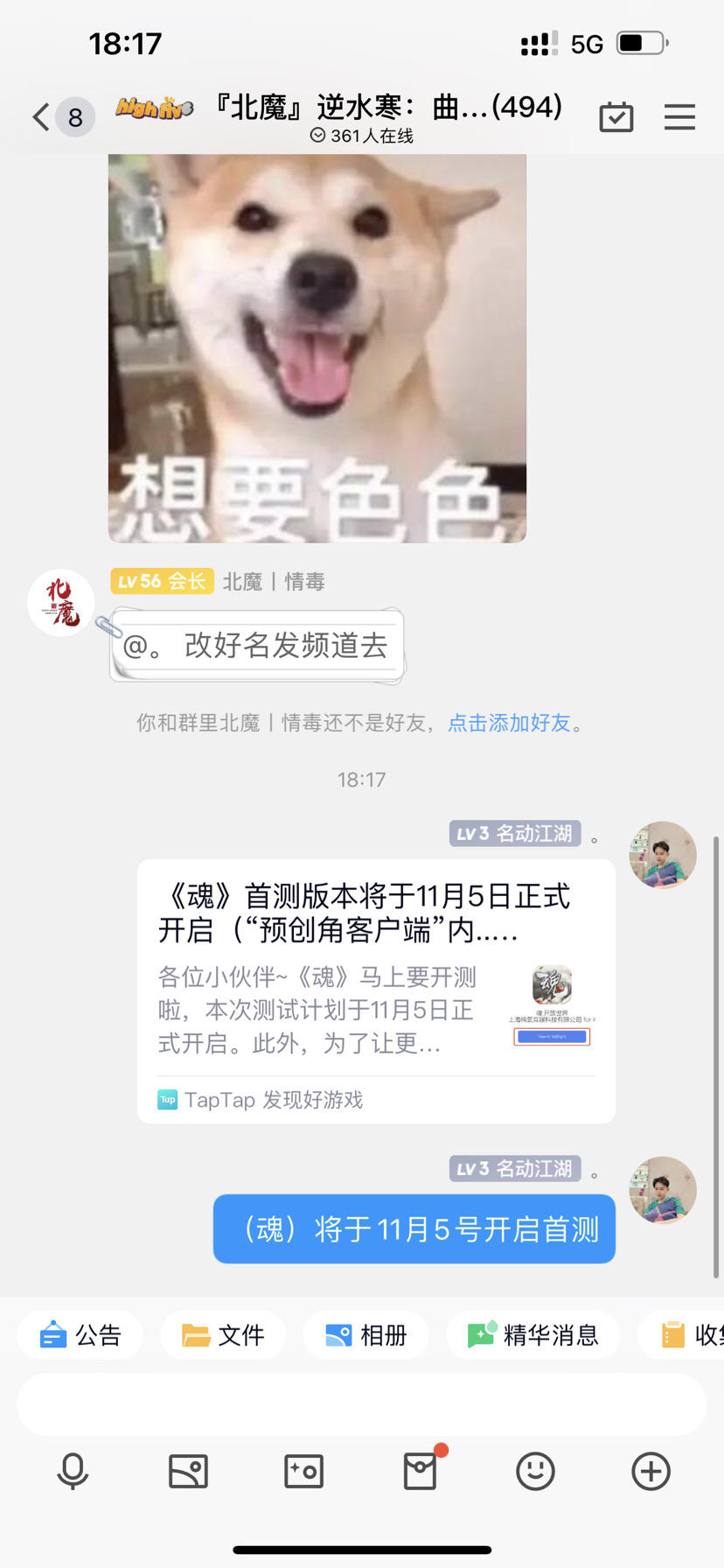Image resolution: width=724 pixels, height=1568 pixels.
Task: View the Shiba dog meme image
Action: 317,348
